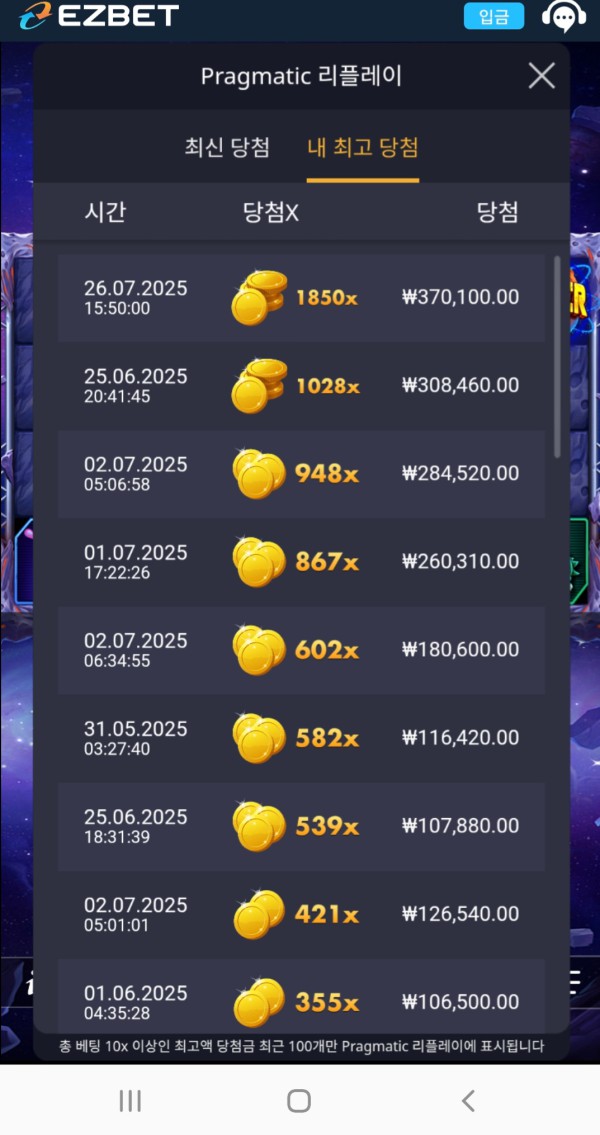Open the 582x win replay

pos(301,738)
